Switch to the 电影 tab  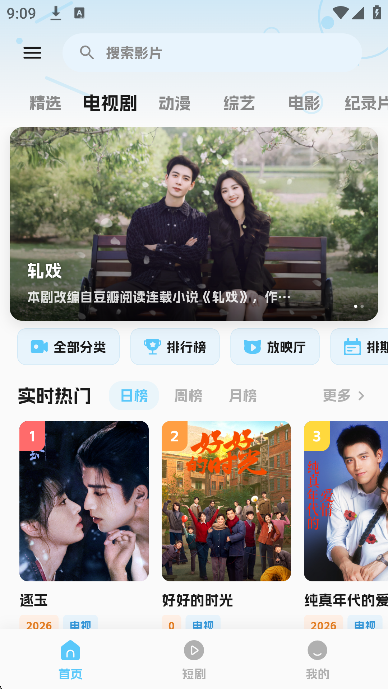[x=304, y=104]
